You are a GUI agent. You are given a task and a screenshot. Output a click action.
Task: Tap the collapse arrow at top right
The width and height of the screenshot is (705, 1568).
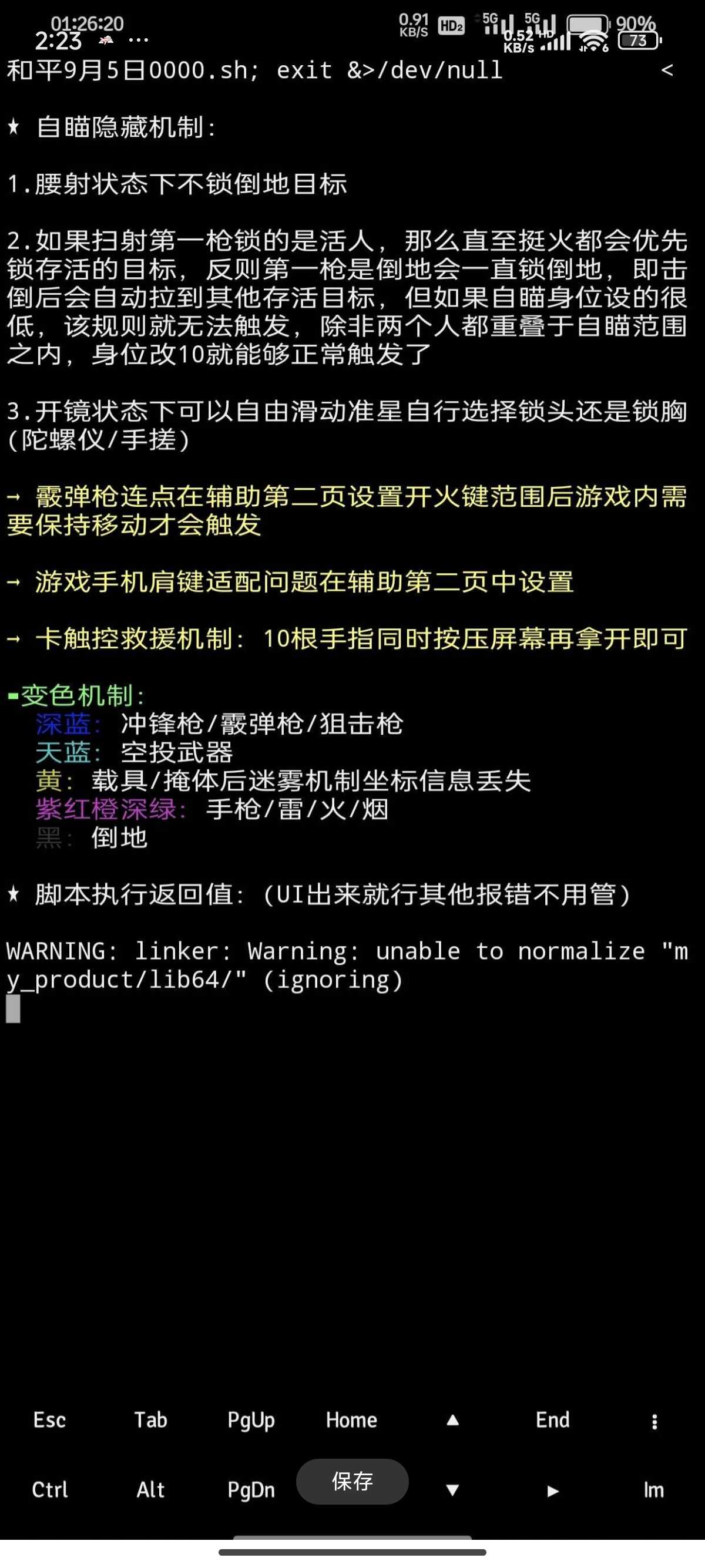pos(667,70)
